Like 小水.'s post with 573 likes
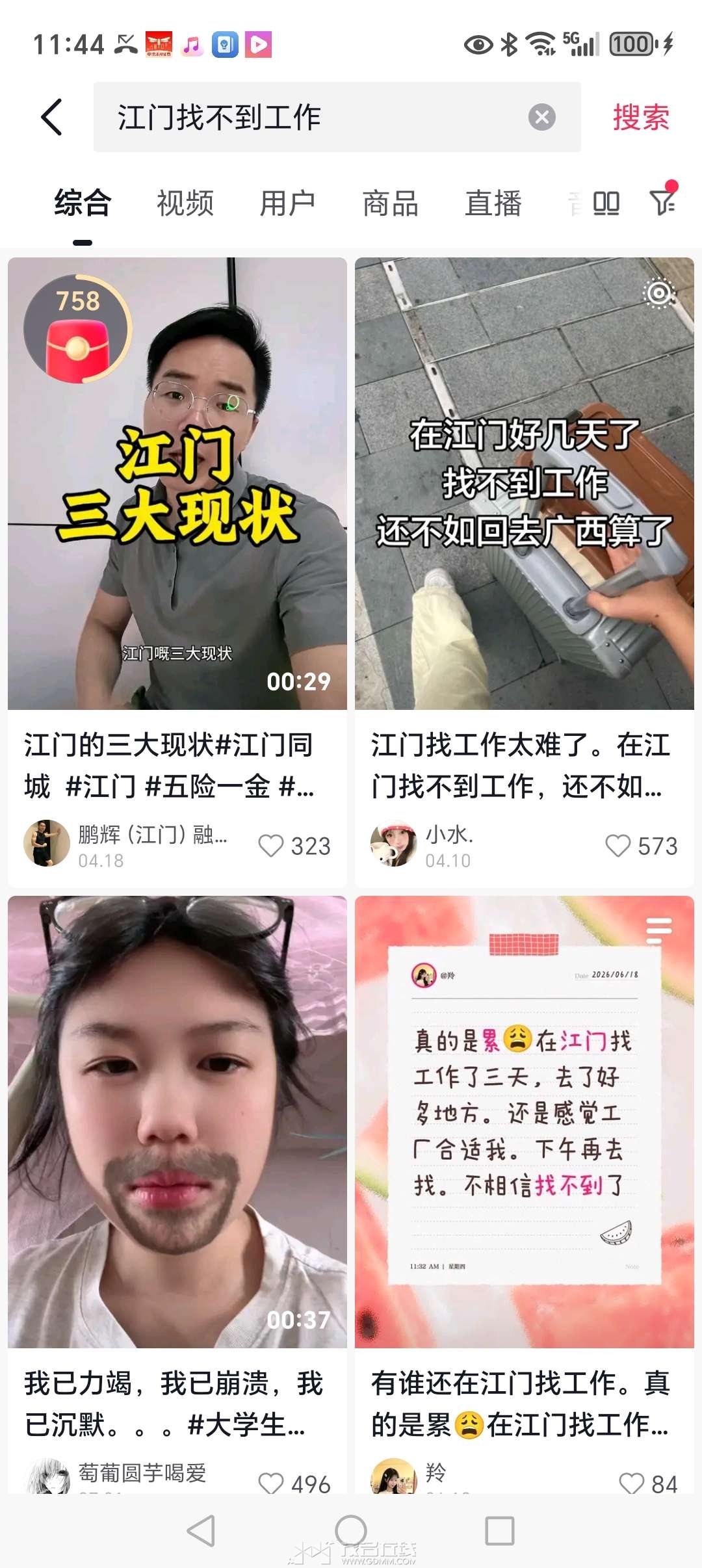Viewport: 702px width, 1568px height. (618, 846)
